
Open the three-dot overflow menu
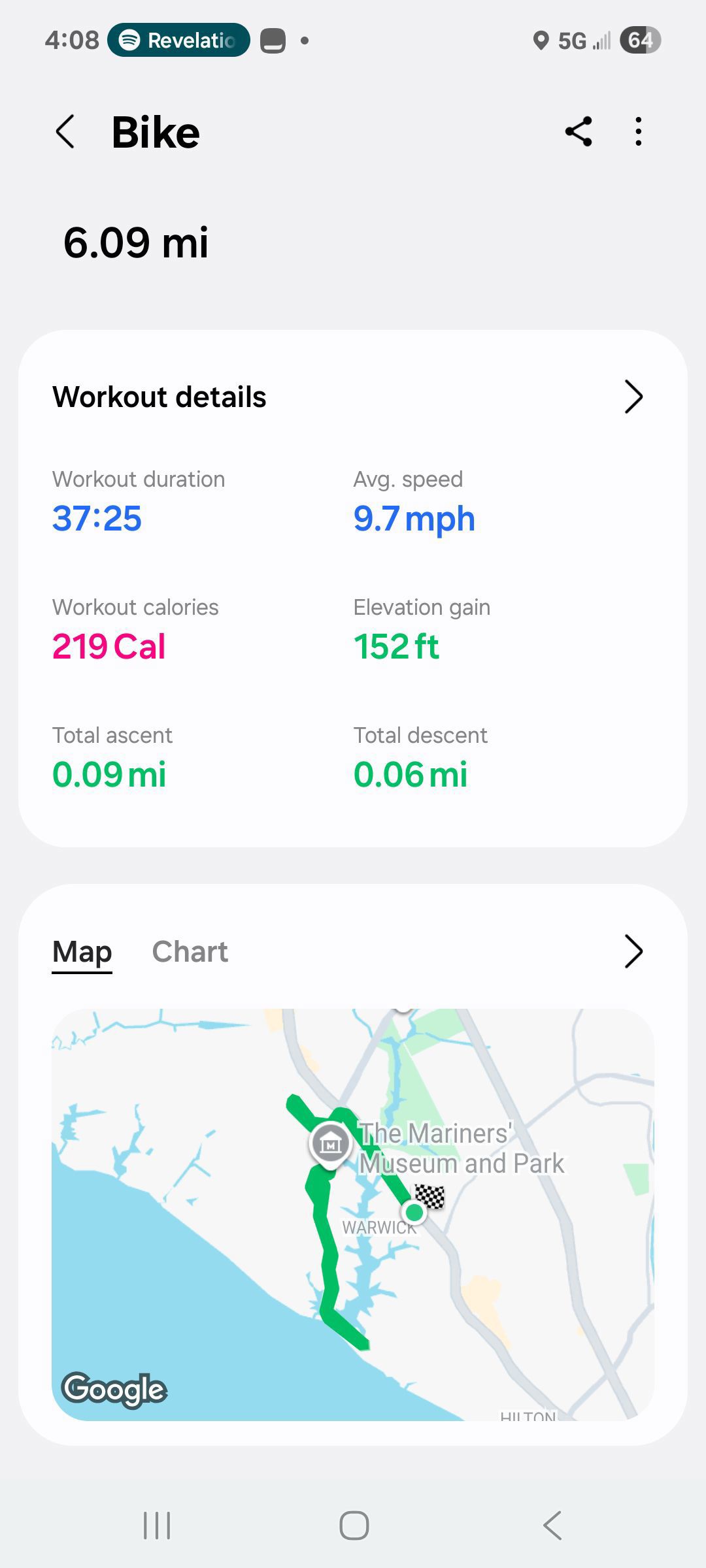click(639, 132)
